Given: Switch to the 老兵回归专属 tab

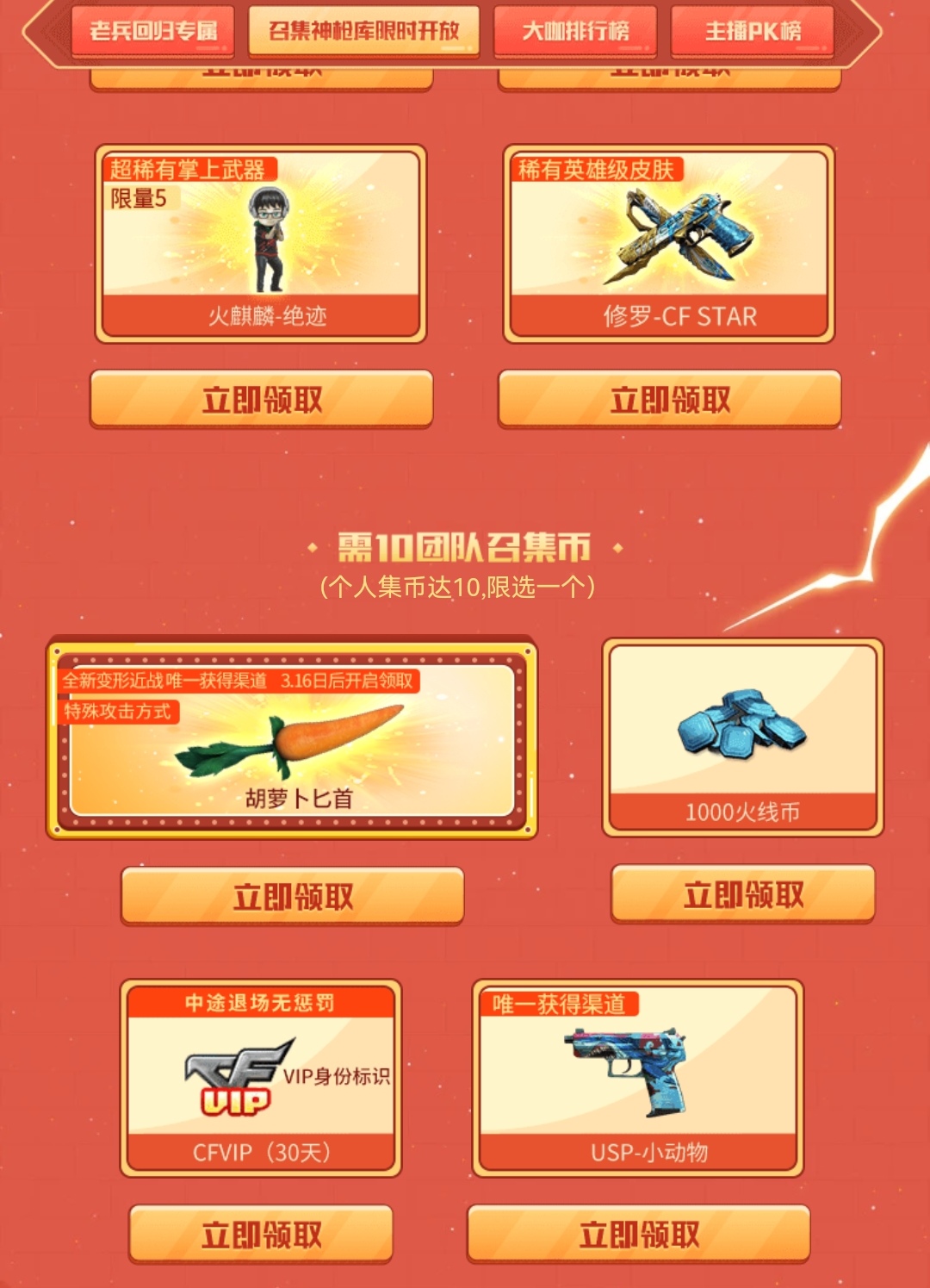Looking at the screenshot, I should (153, 32).
